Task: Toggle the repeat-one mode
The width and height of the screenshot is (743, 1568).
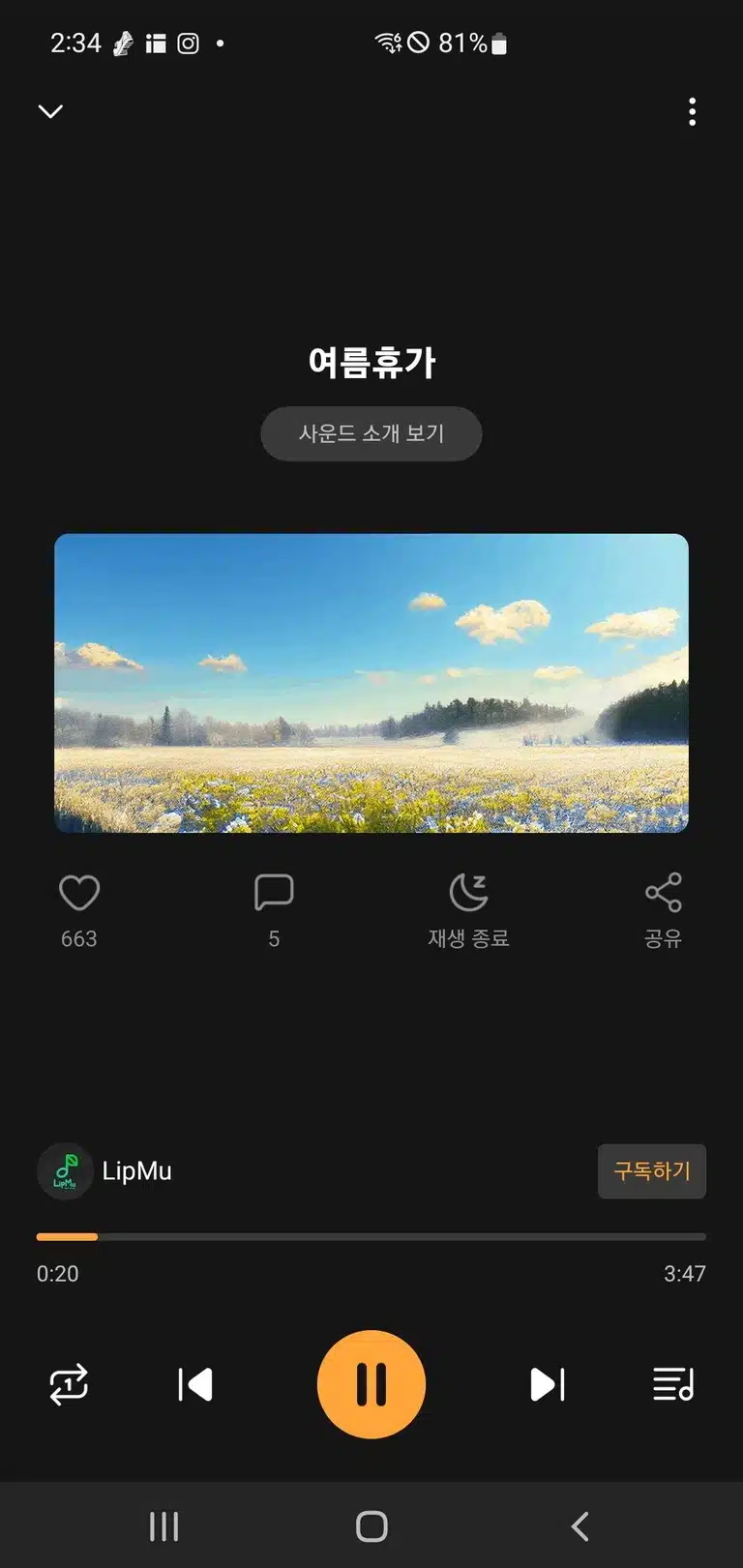Action: point(69,1384)
